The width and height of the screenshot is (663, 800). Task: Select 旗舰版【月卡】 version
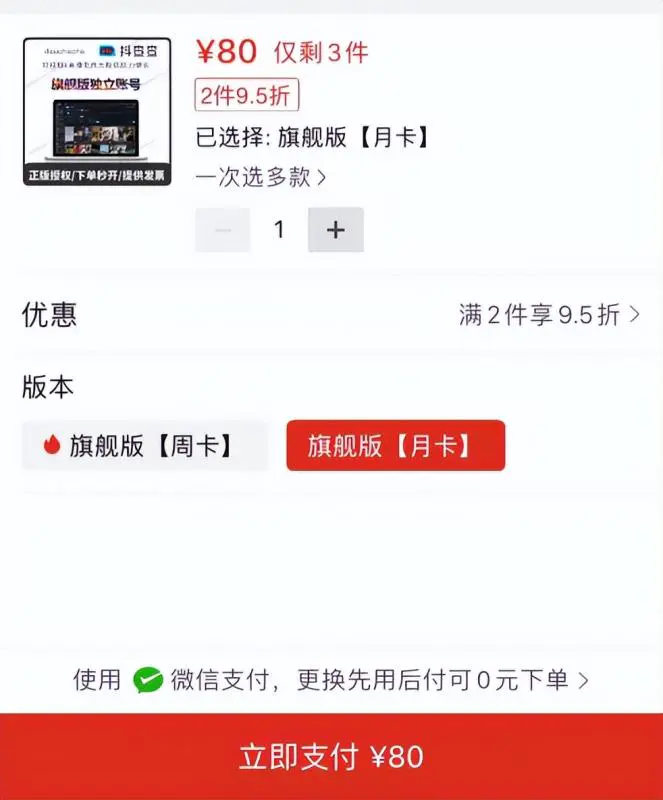pos(395,446)
